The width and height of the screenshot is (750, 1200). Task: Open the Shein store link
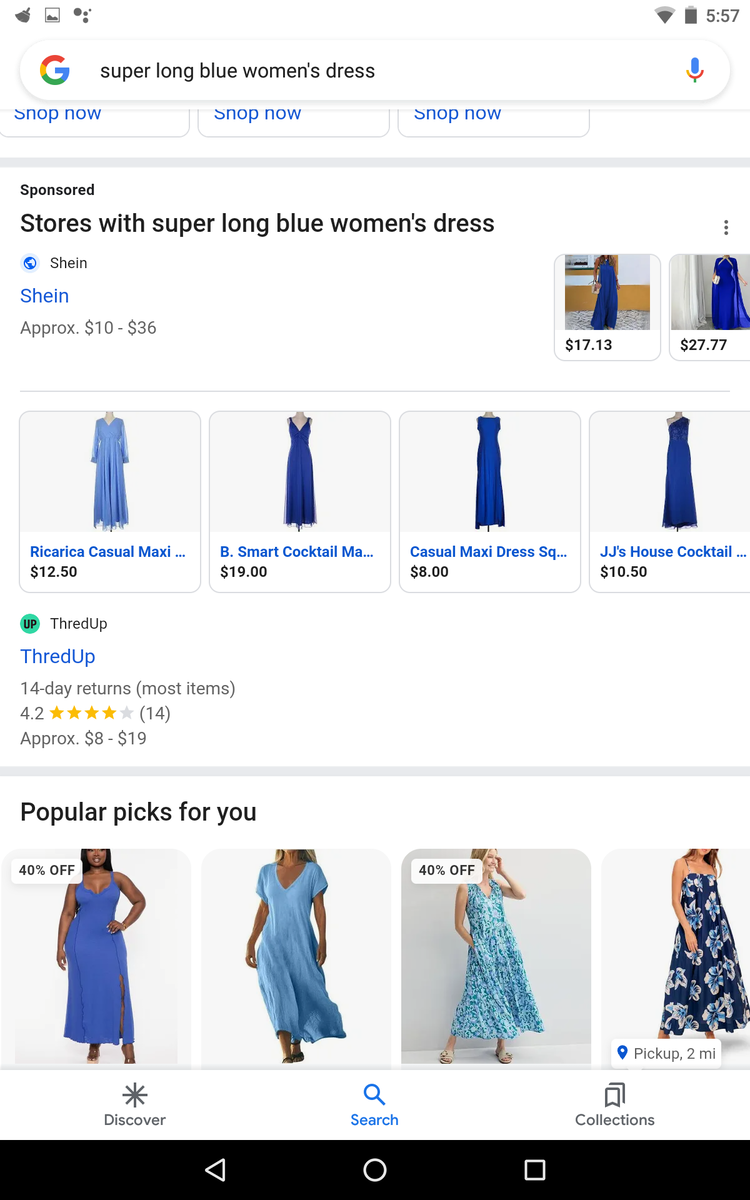[x=45, y=296]
